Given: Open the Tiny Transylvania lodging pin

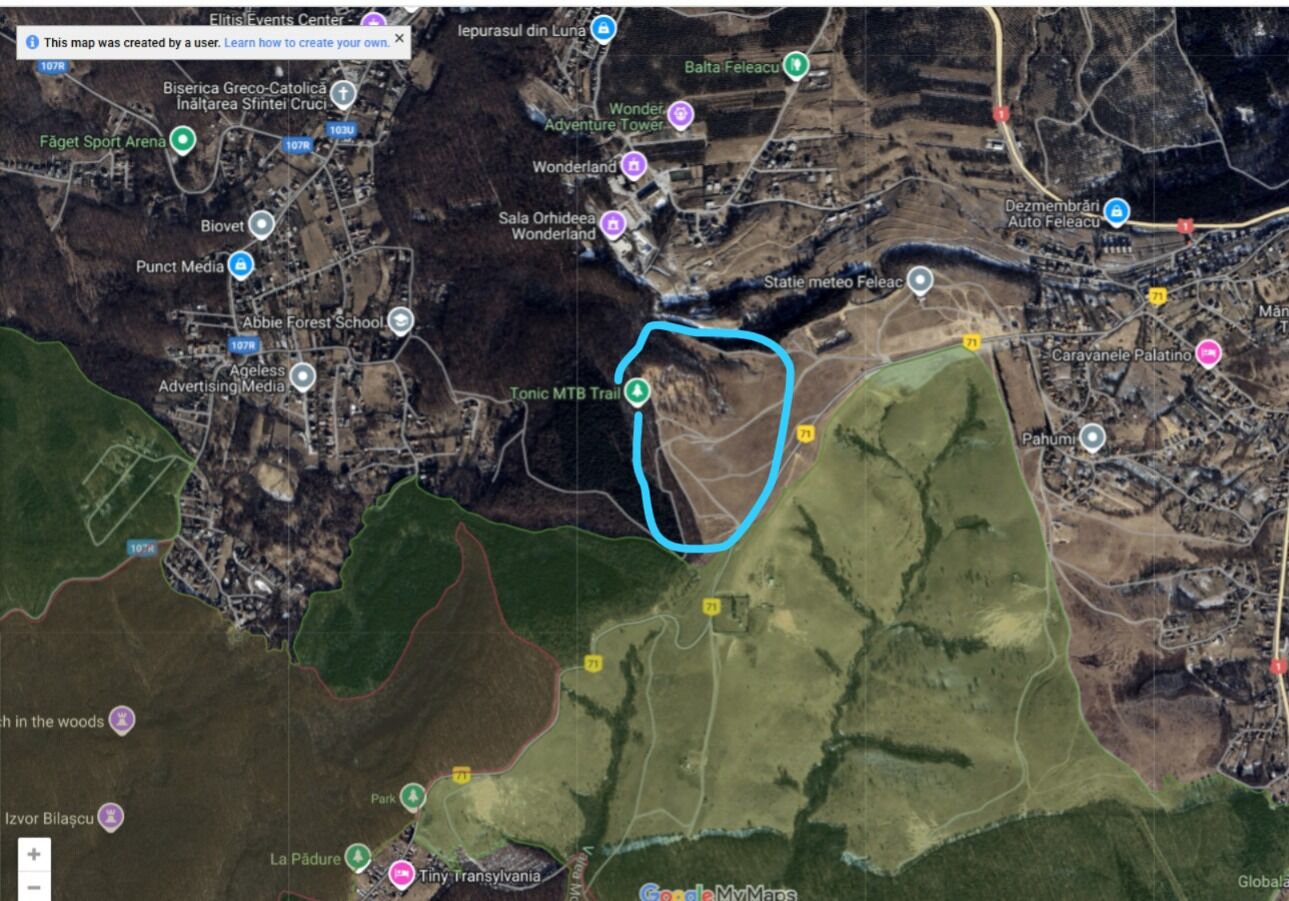Looking at the screenshot, I should point(401,874).
